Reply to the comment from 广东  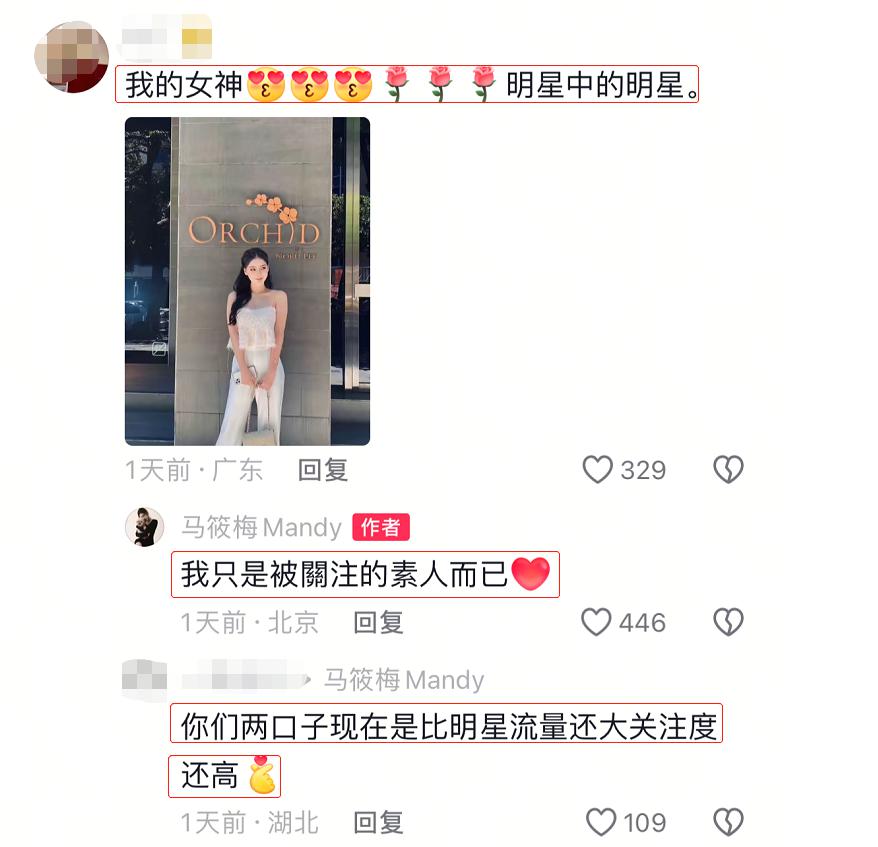coord(323,470)
